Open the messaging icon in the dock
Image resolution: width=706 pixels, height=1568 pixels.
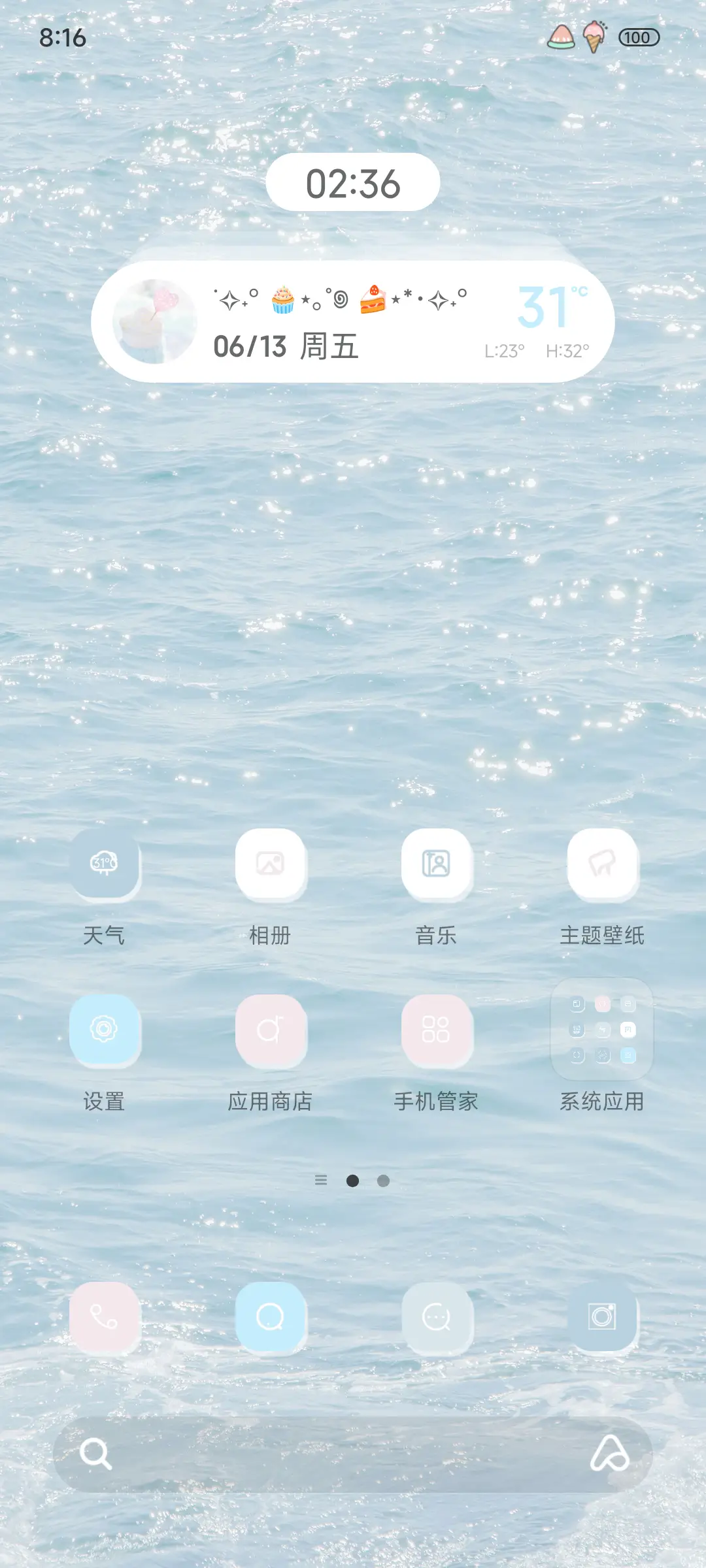438,1317
